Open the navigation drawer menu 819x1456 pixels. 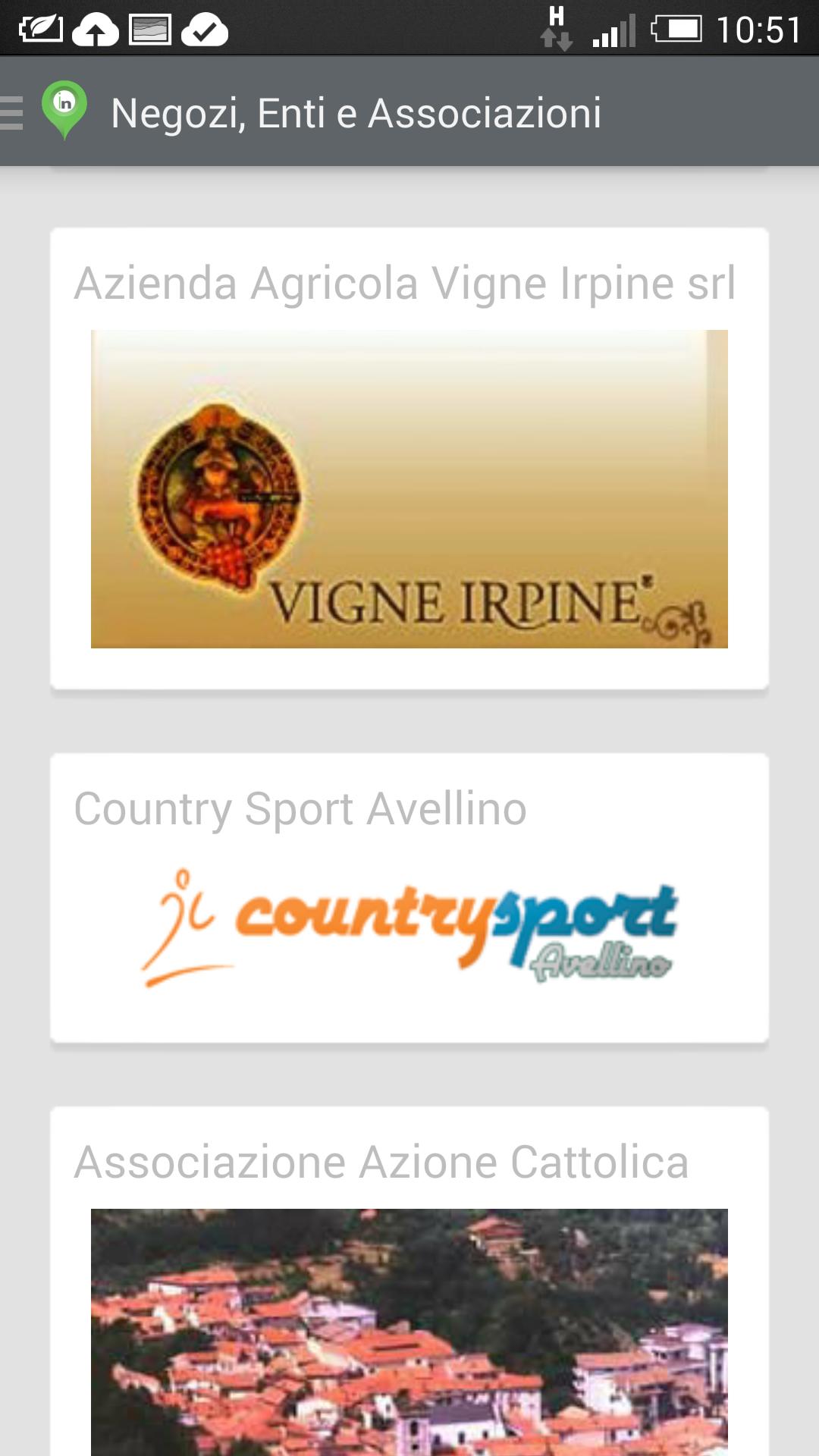(x=11, y=114)
